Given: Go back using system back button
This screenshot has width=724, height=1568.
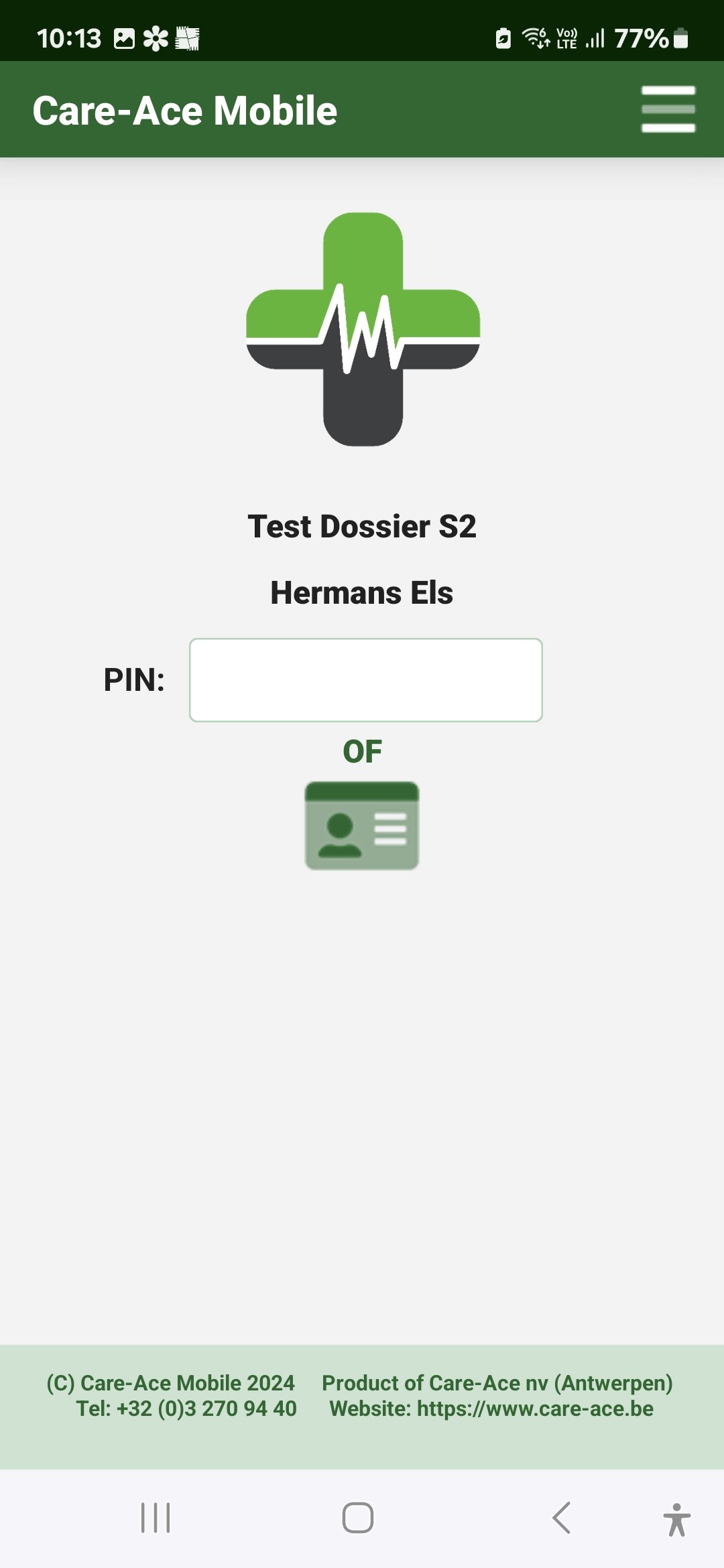Looking at the screenshot, I should [x=562, y=1518].
